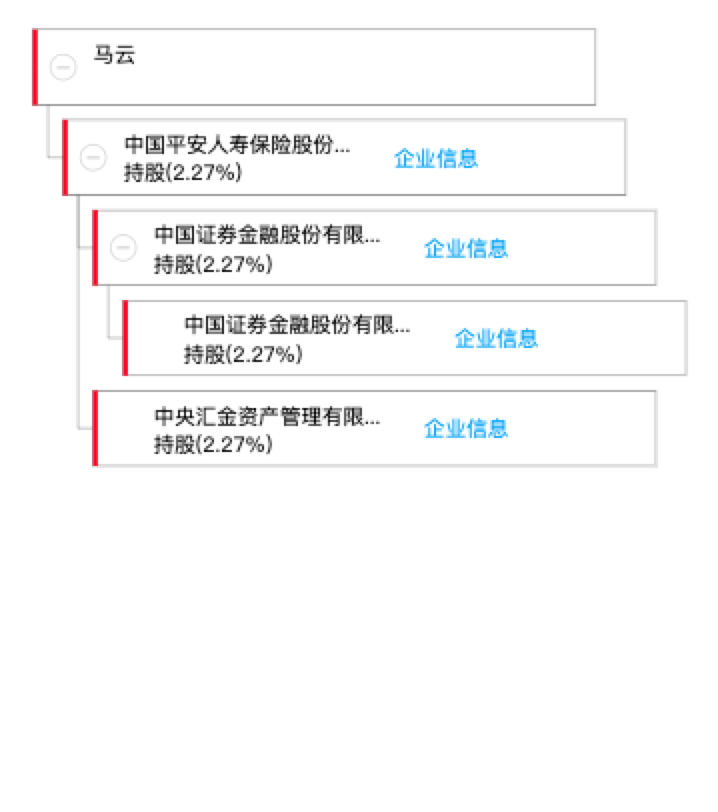This screenshot has width=718, height=812.
Task: View 企业信息 for 中央汇金资产管理
Action: pyautogui.click(x=466, y=428)
